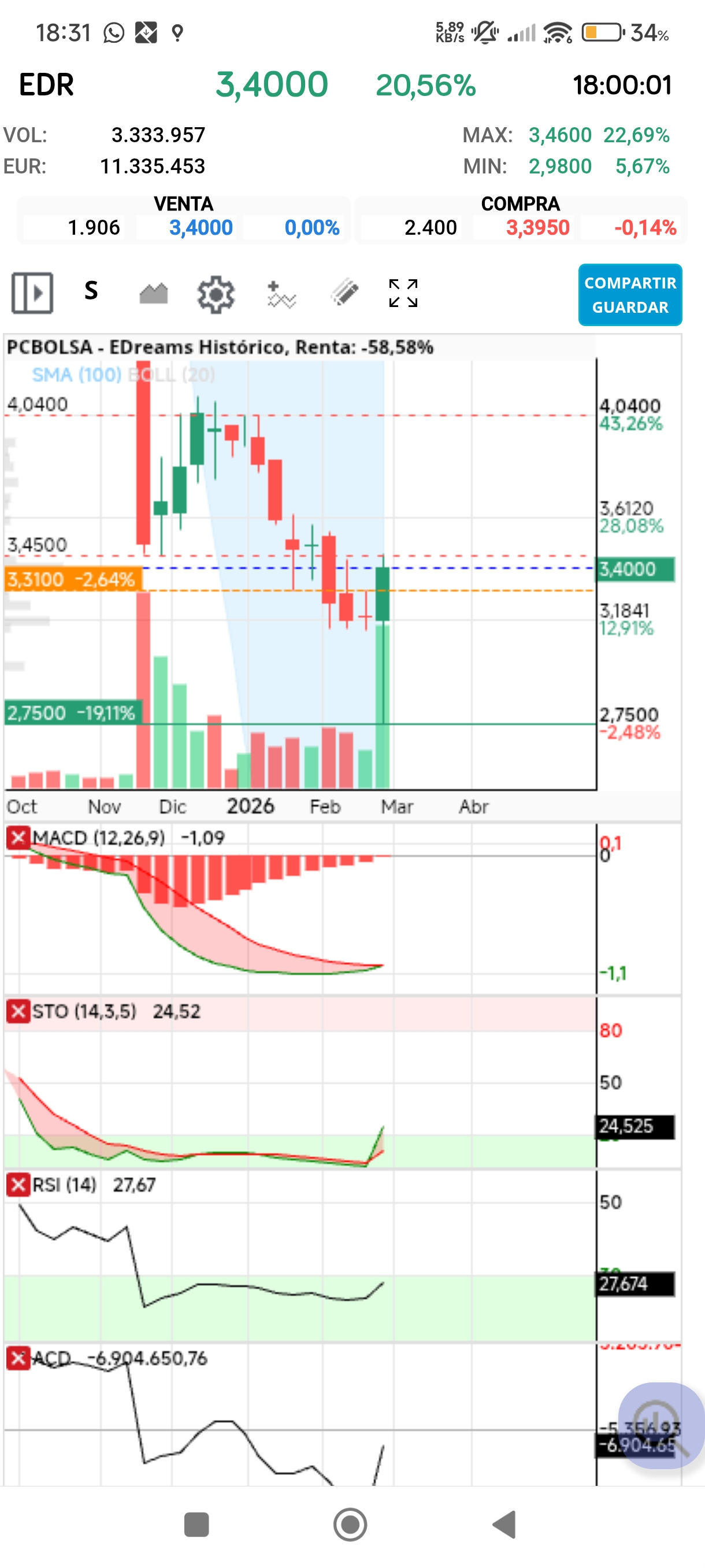Open chart settings gear
This screenshot has width=705, height=1568.
point(216,294)
